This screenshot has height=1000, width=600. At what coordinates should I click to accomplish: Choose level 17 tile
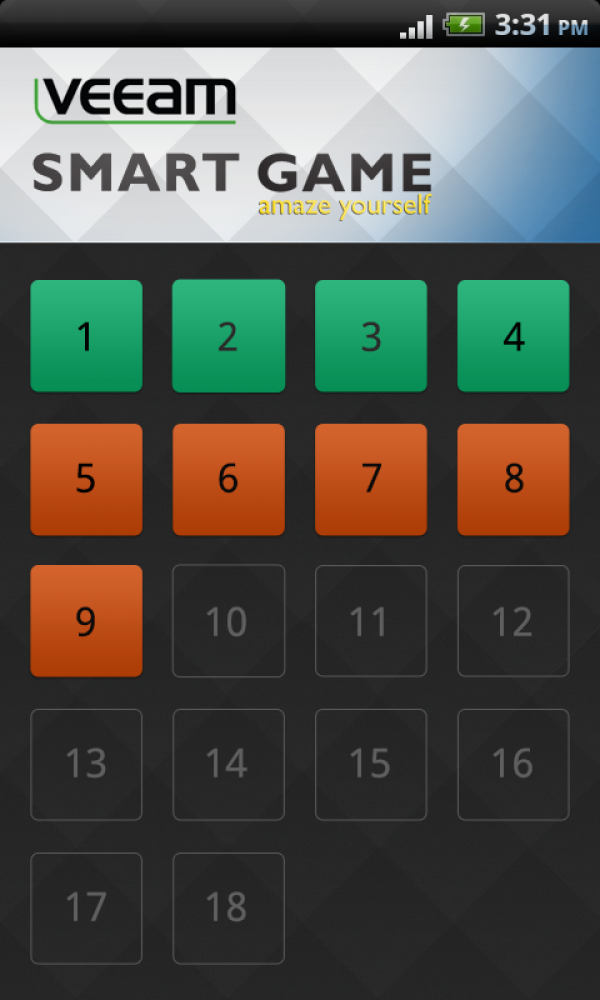(86, 908)
